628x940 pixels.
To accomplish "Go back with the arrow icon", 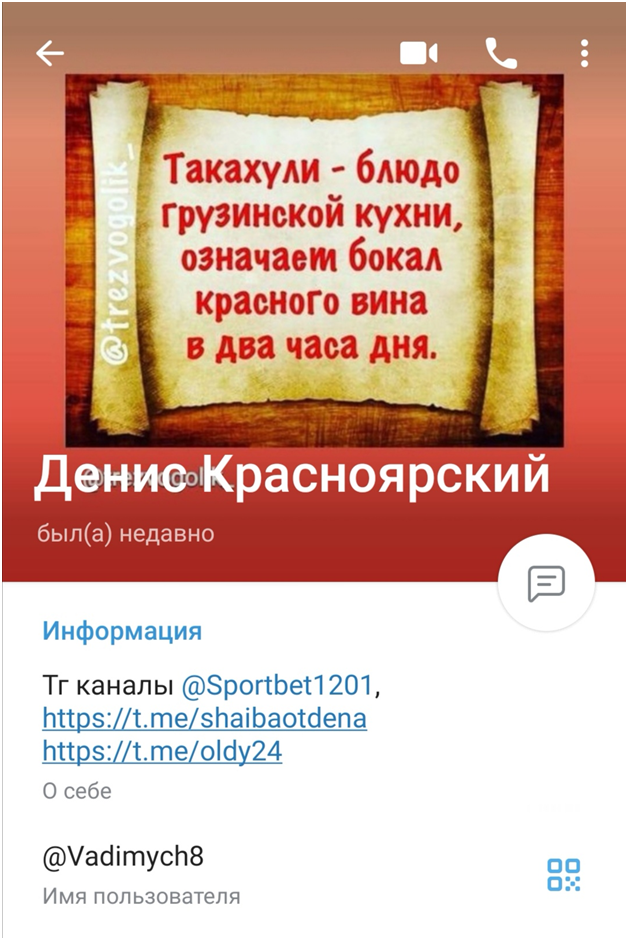I will point(50,54).
